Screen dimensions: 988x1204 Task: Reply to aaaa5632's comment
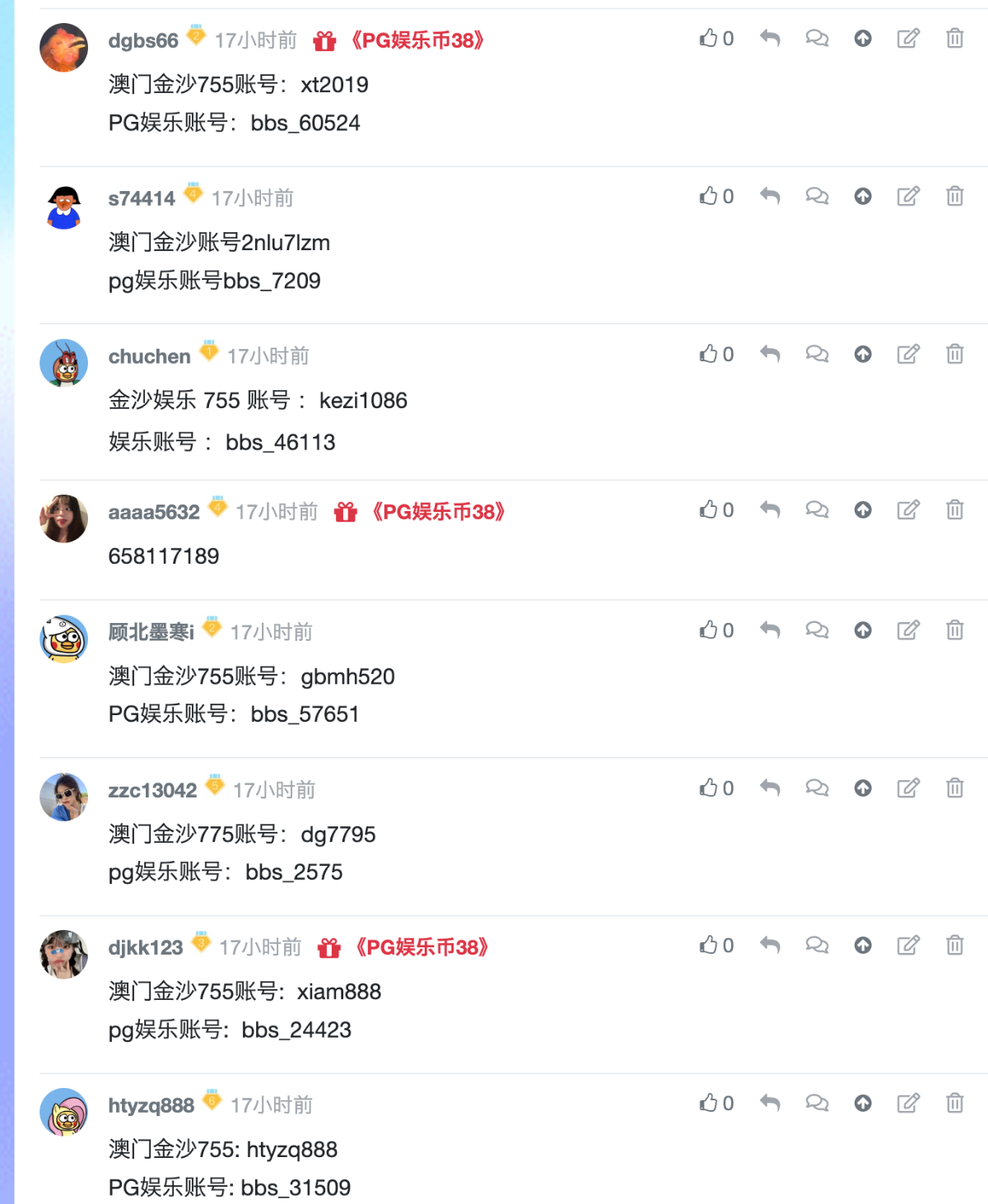pyautogui.click(x=770, y=510)
